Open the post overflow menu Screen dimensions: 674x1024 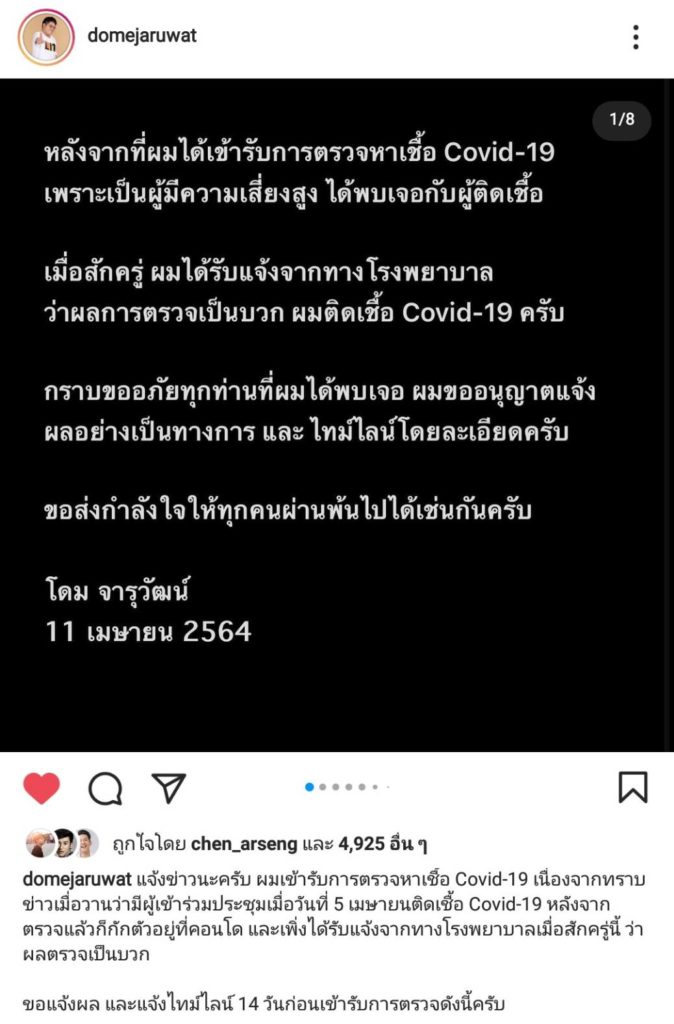pyautogui.click(x=635, y=38)
